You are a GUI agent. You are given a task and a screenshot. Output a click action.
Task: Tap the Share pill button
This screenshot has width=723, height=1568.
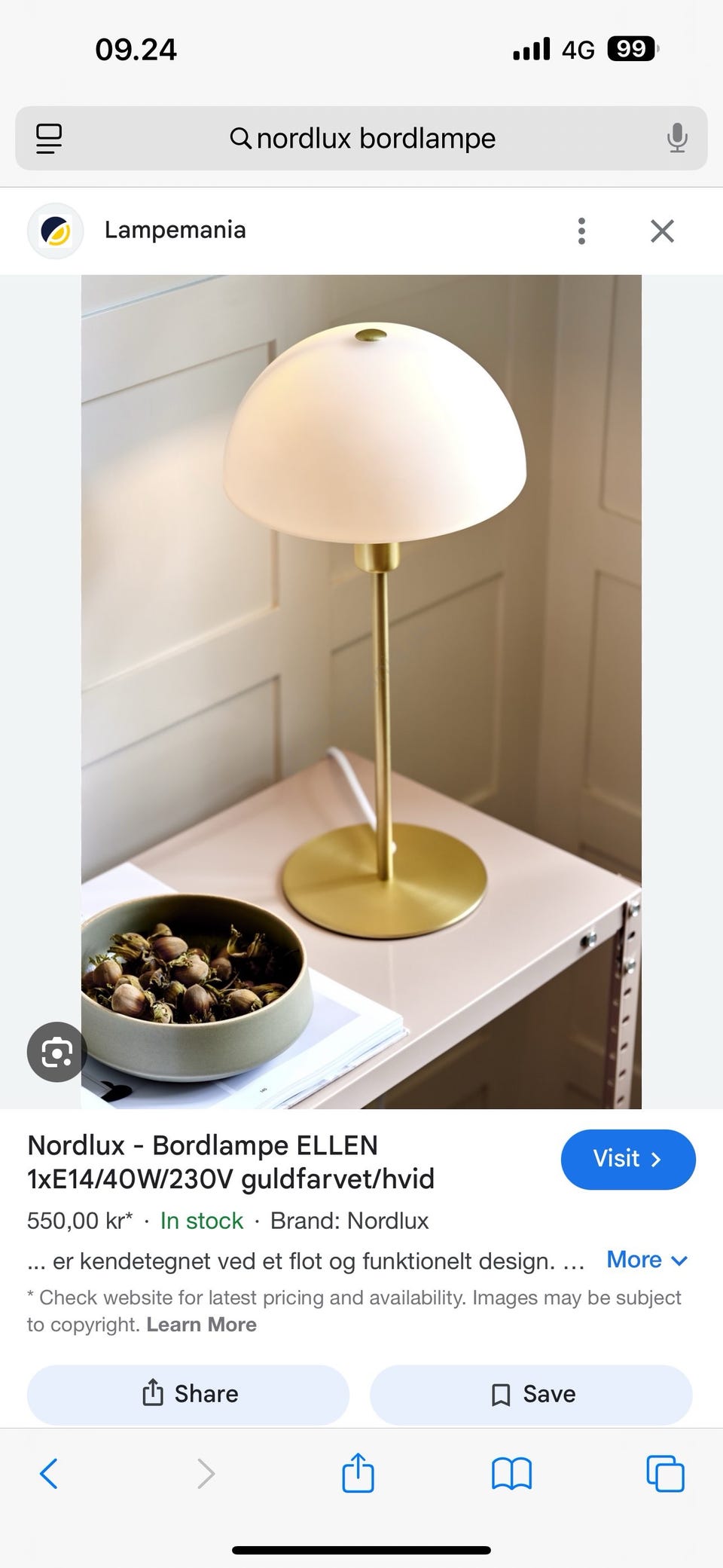[187, 1394]
